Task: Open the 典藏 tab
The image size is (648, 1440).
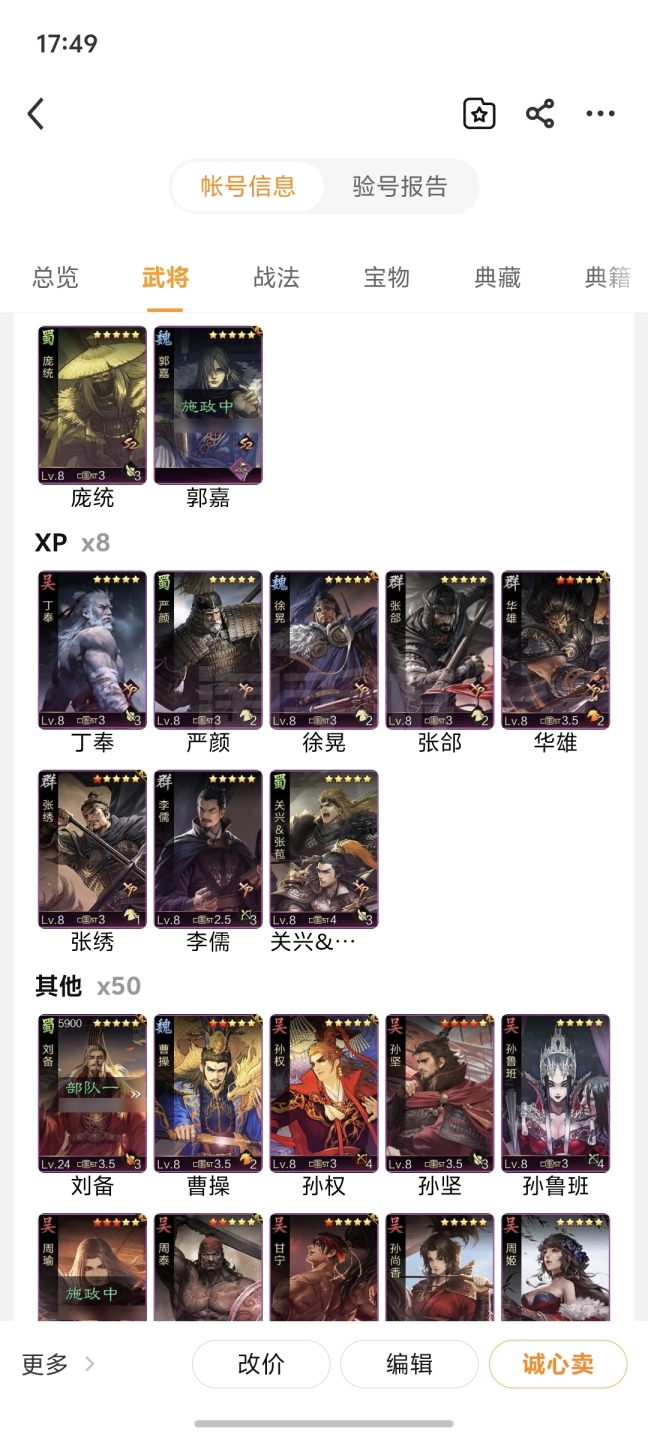Action: click(498, 277)
